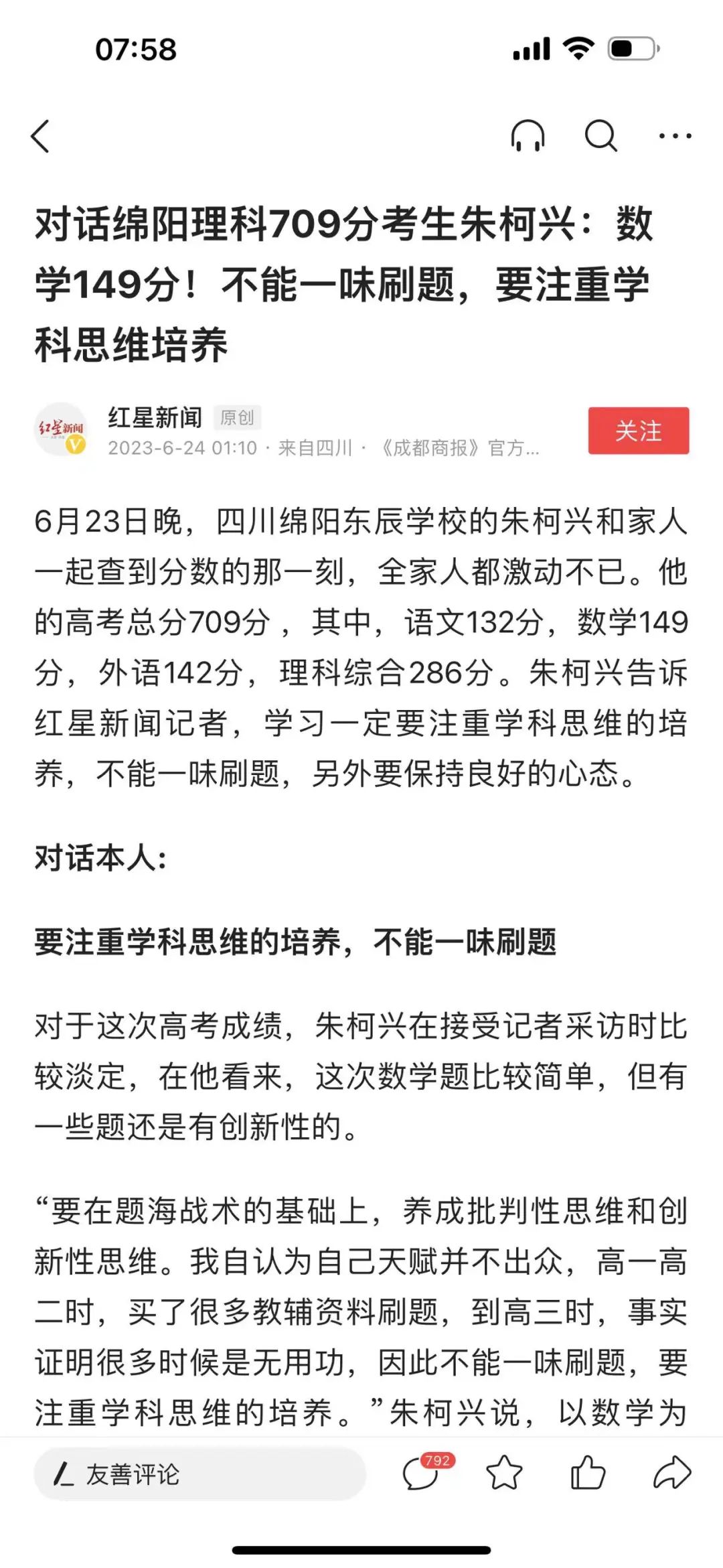
Task: Tap the 友善评论 comment input field
Action: pyautogui.click(x=199, y=1474)
